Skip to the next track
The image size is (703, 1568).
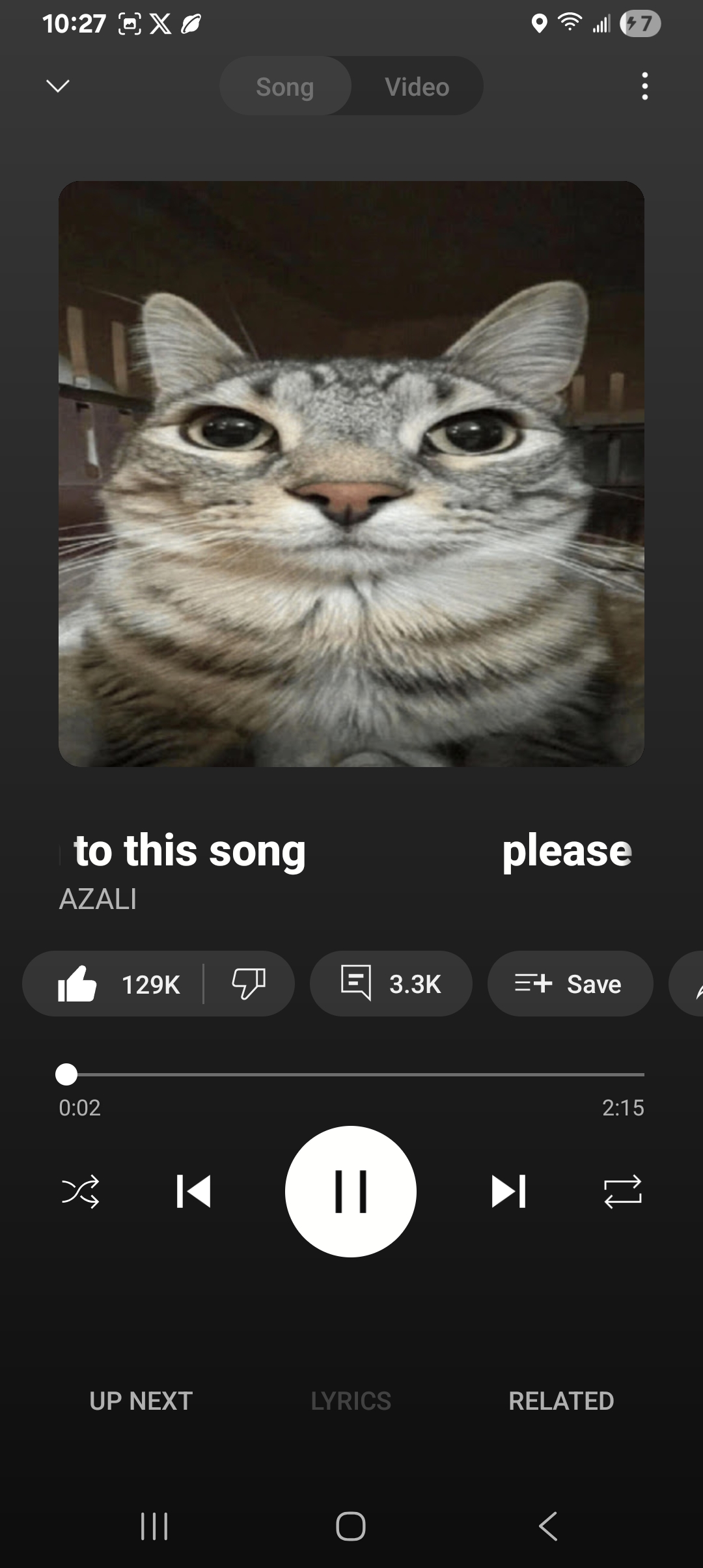508,1192
